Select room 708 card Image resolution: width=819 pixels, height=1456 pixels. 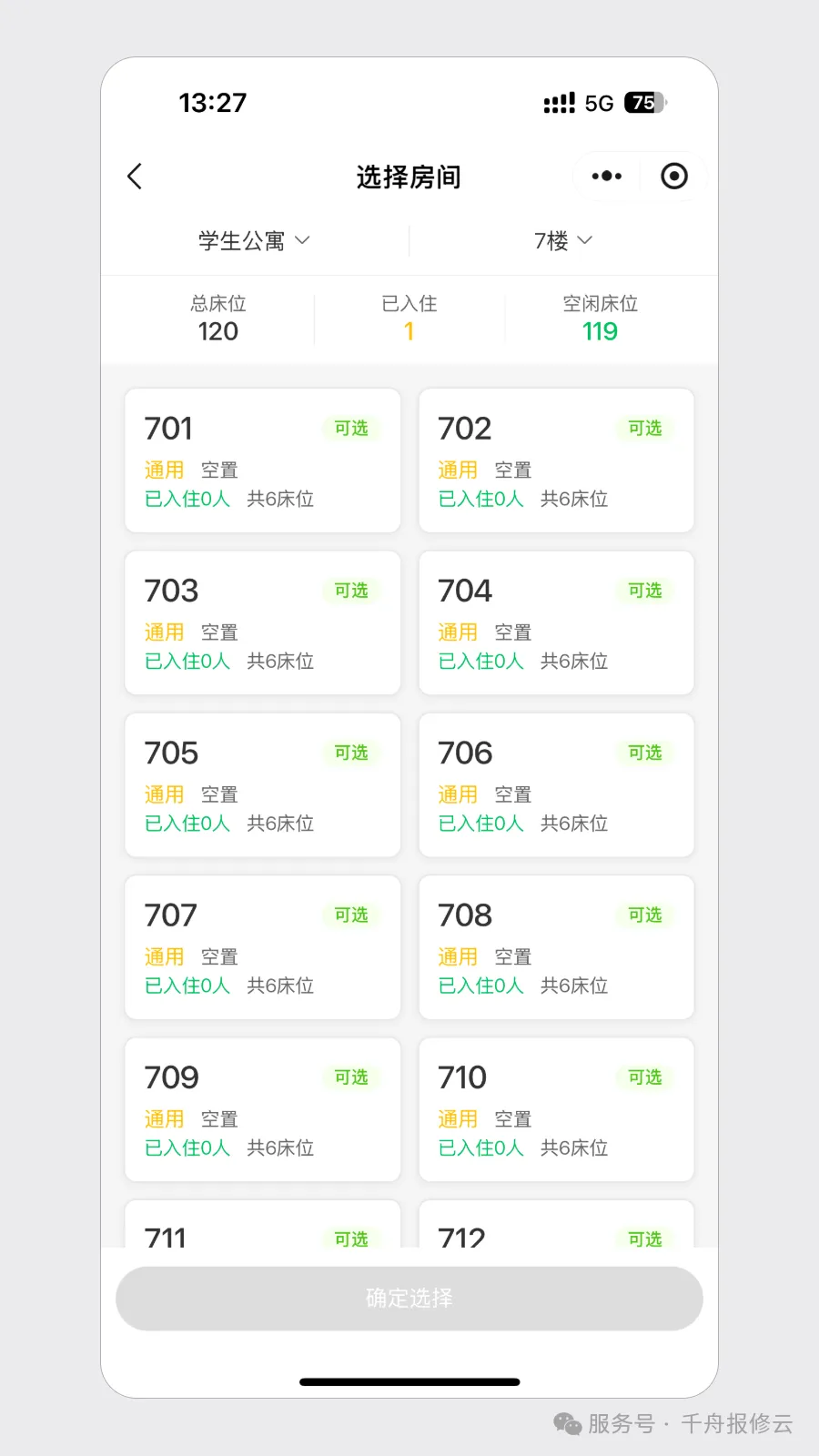point(556,946)
